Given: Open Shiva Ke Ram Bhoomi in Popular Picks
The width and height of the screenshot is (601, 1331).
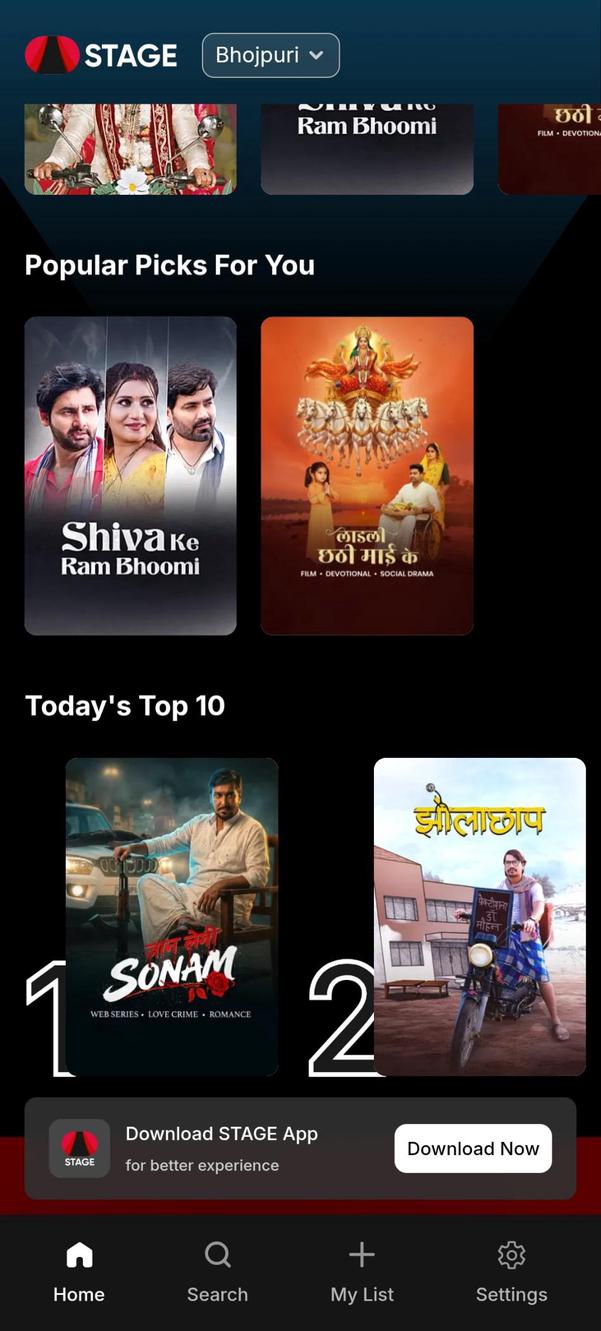Looking at the screenshot, I should click(130, 475).
